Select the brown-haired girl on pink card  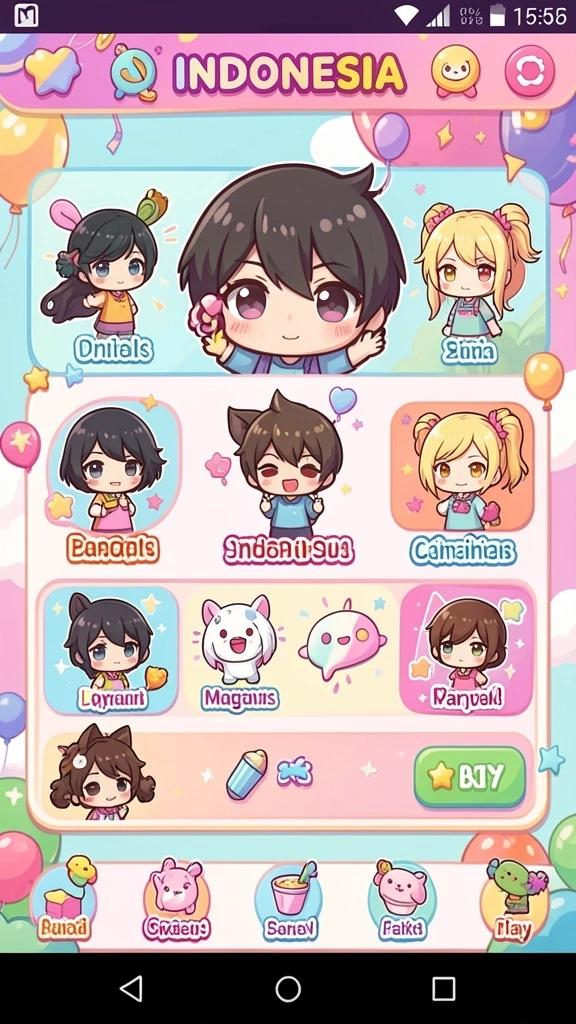tap(466, 649)
